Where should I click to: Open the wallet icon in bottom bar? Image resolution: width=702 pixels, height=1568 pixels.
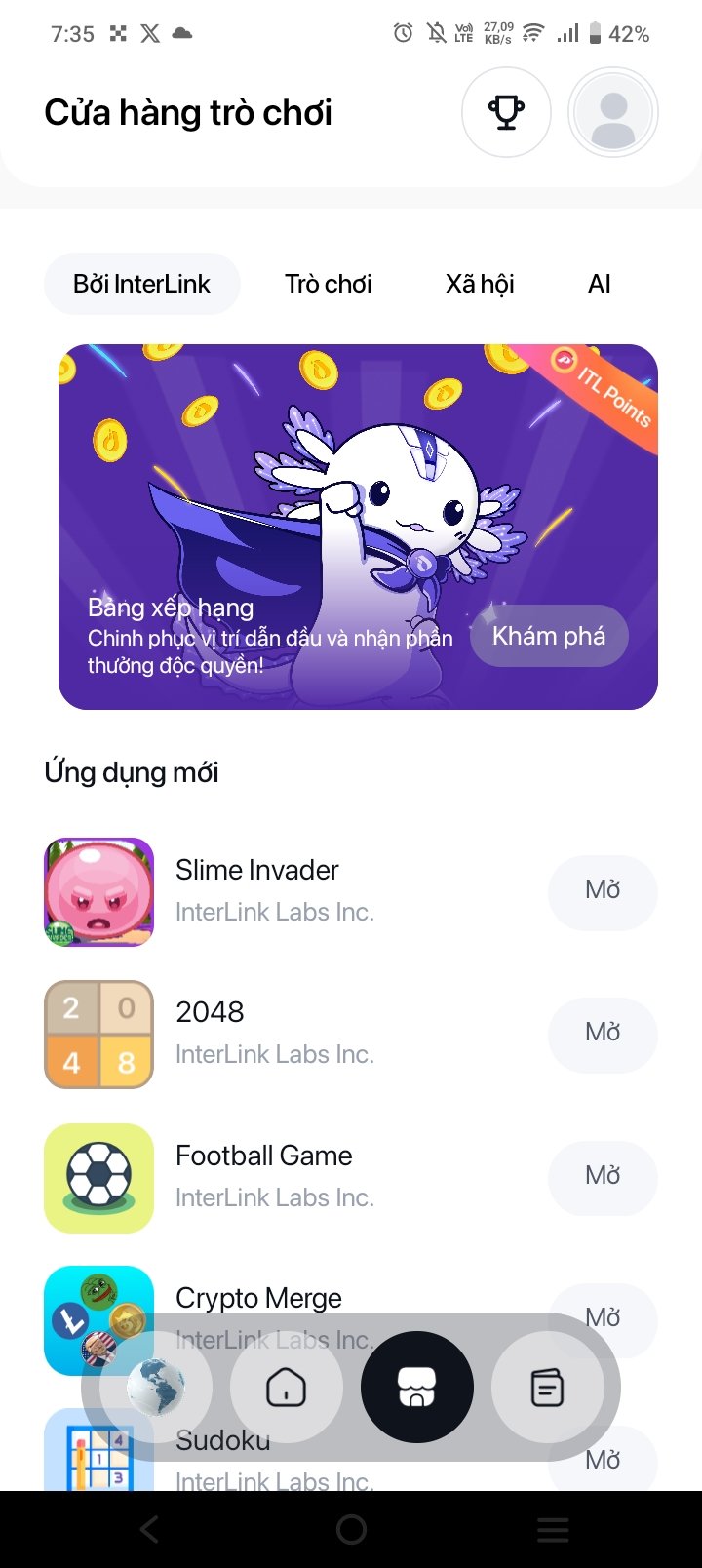pyautogui.click(x=547, y=1388)
